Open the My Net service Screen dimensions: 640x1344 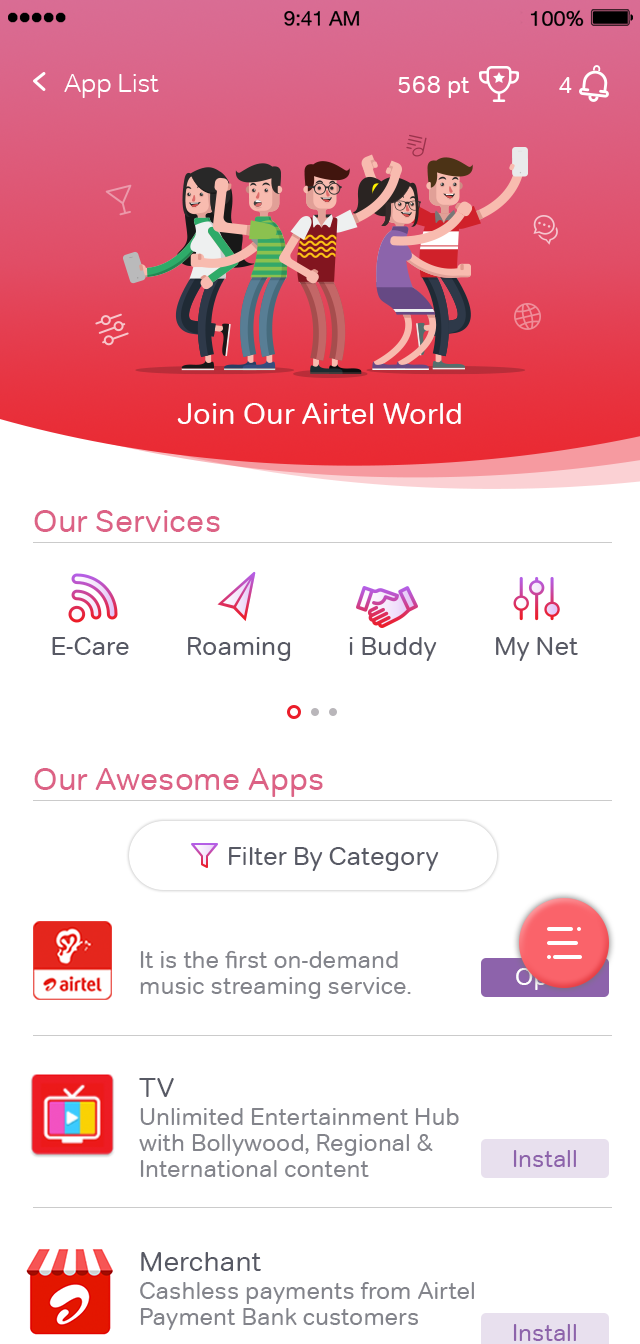pyautogui.click(x=536, y=616)
